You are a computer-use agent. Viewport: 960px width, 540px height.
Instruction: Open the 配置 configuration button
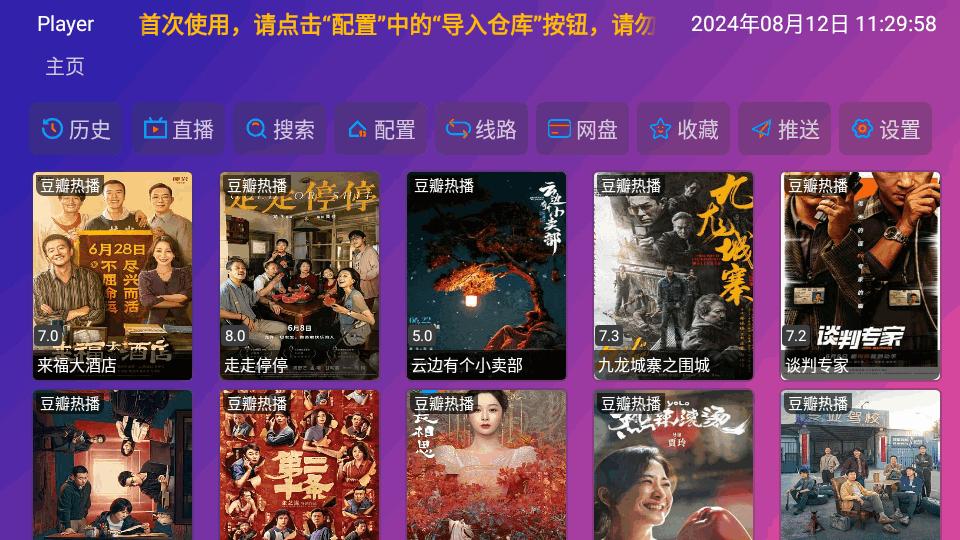[381, 129]
